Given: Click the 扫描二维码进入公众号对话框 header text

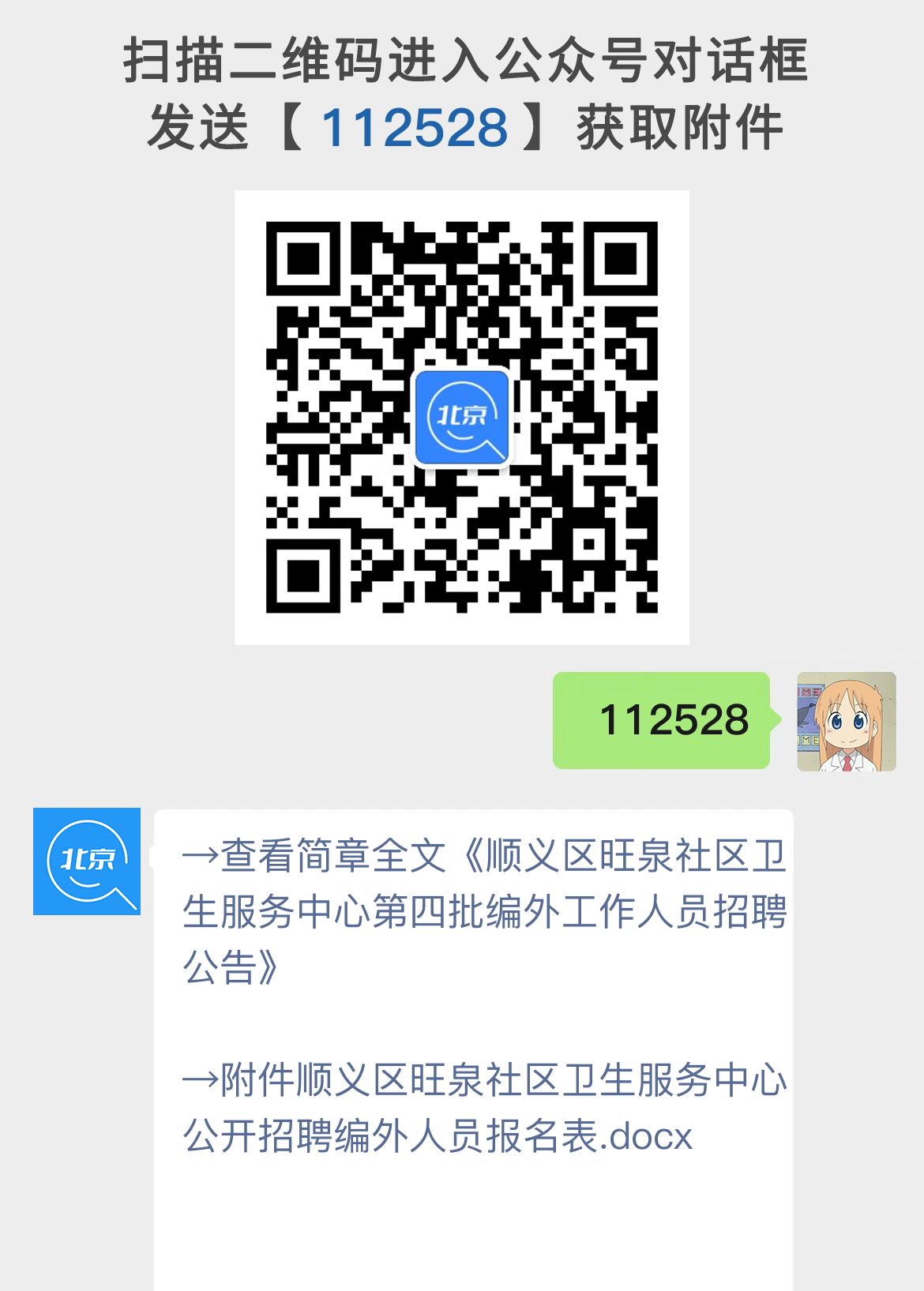Looking at the screenshot, I should [x=462, y=63].
